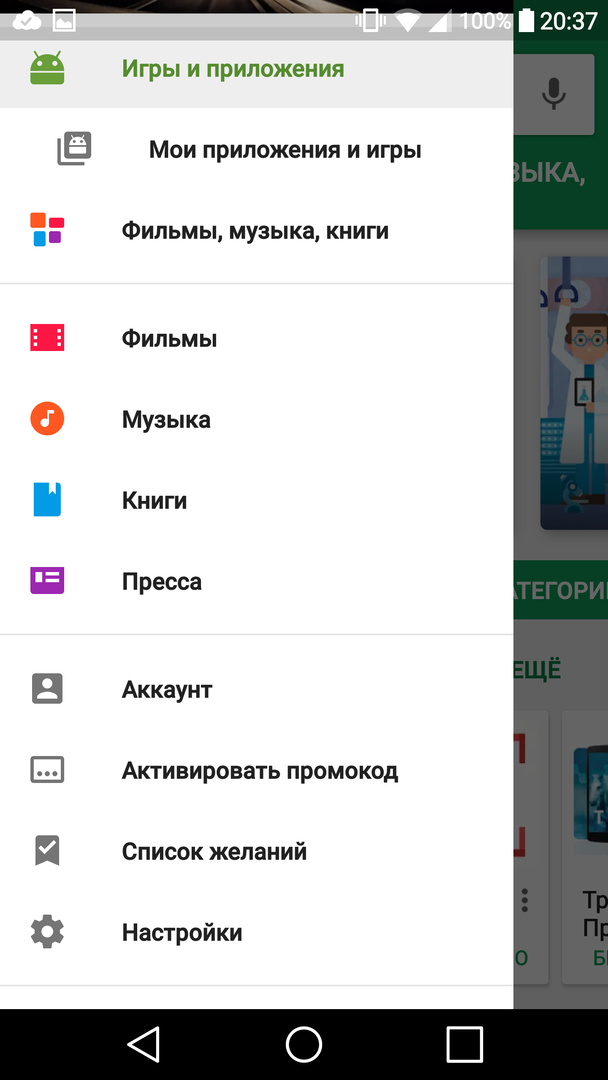Go to Музыка
The height and width of the screenshot is (1080, 608).
pyautogui.click(x=166, y=419)
